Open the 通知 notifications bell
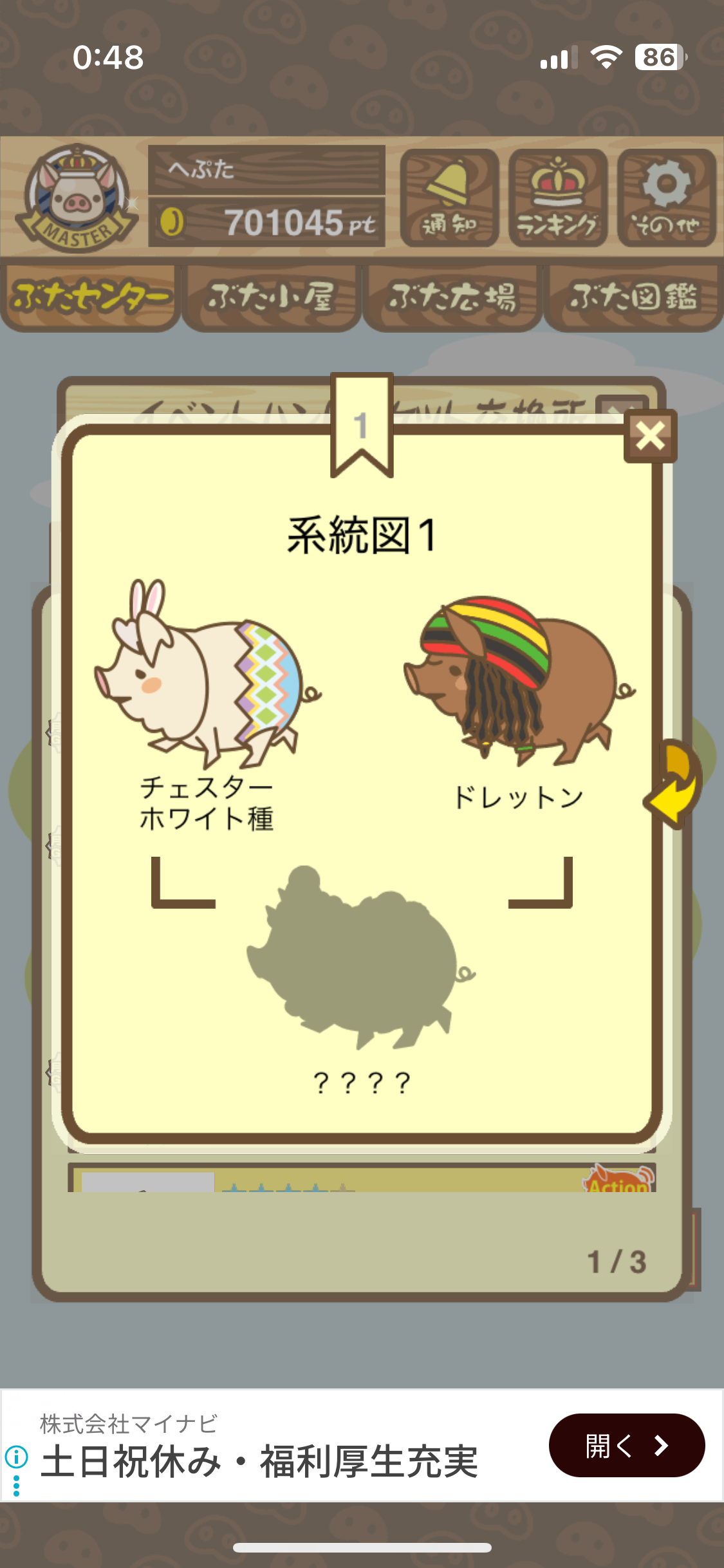The width and height of the screenshot is (724, 1568). pyautogui.click(x=449, y=198)
